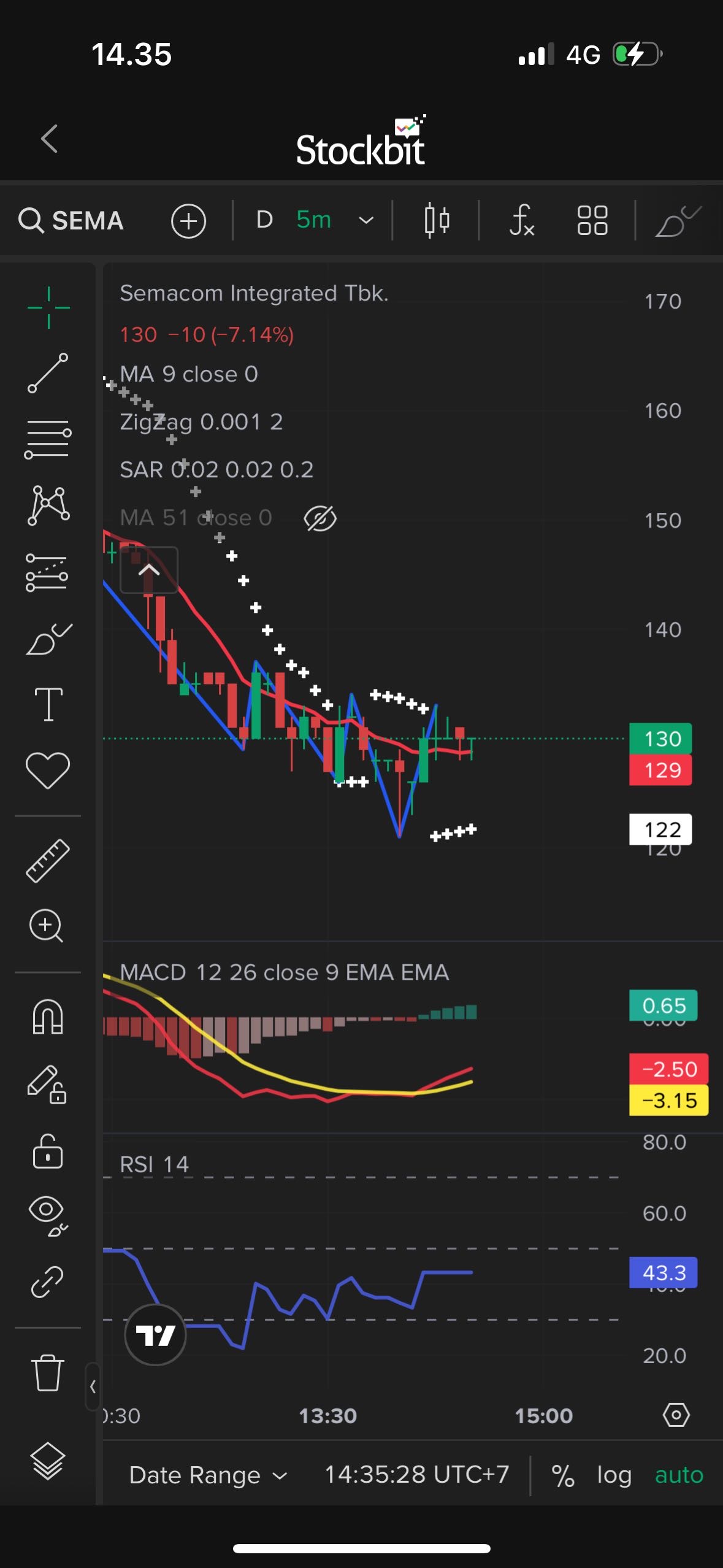Go back from the chart screen
The width and height of the screenshot is (723, 1568).
click(x=50, y=139)
